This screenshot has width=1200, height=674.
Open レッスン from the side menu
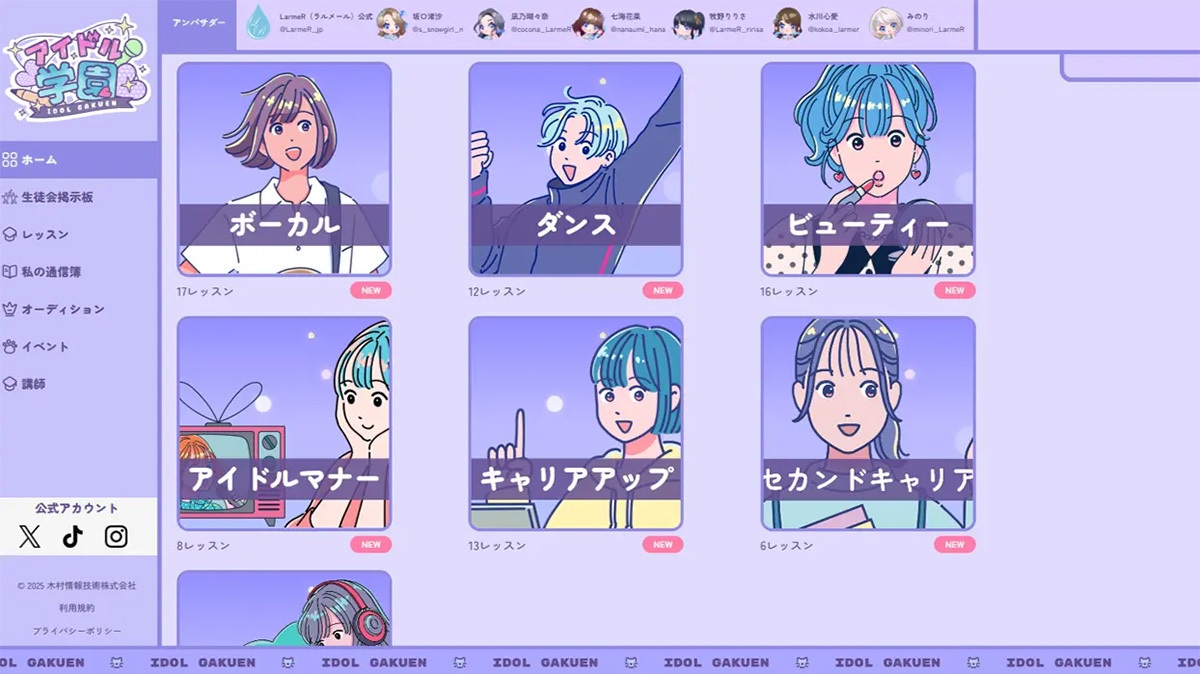pyautogui.click(x=45, y=235)
